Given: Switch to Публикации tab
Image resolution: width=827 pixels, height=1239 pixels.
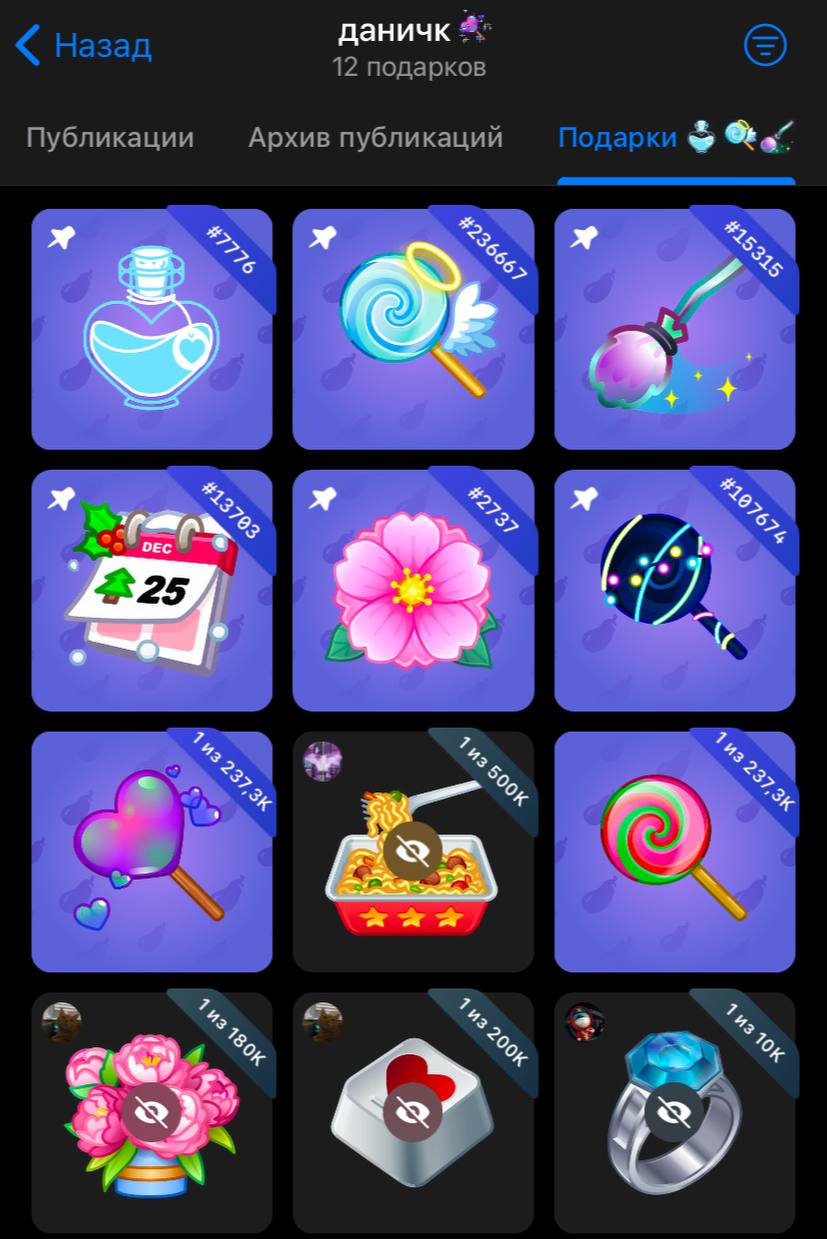Looking at the screenshot, I should [x=110, y=138].
